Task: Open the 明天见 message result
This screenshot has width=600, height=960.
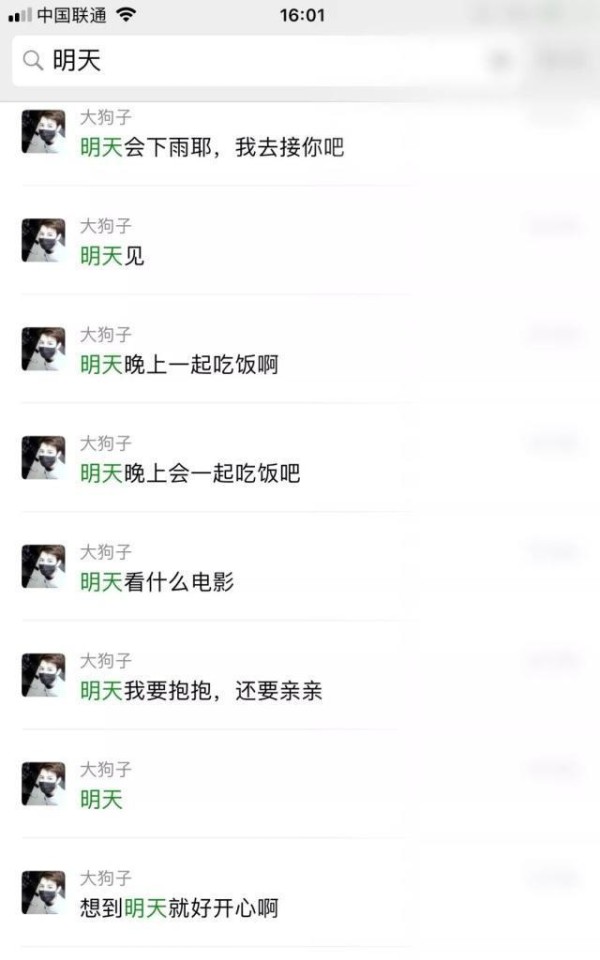Action: 112,256
